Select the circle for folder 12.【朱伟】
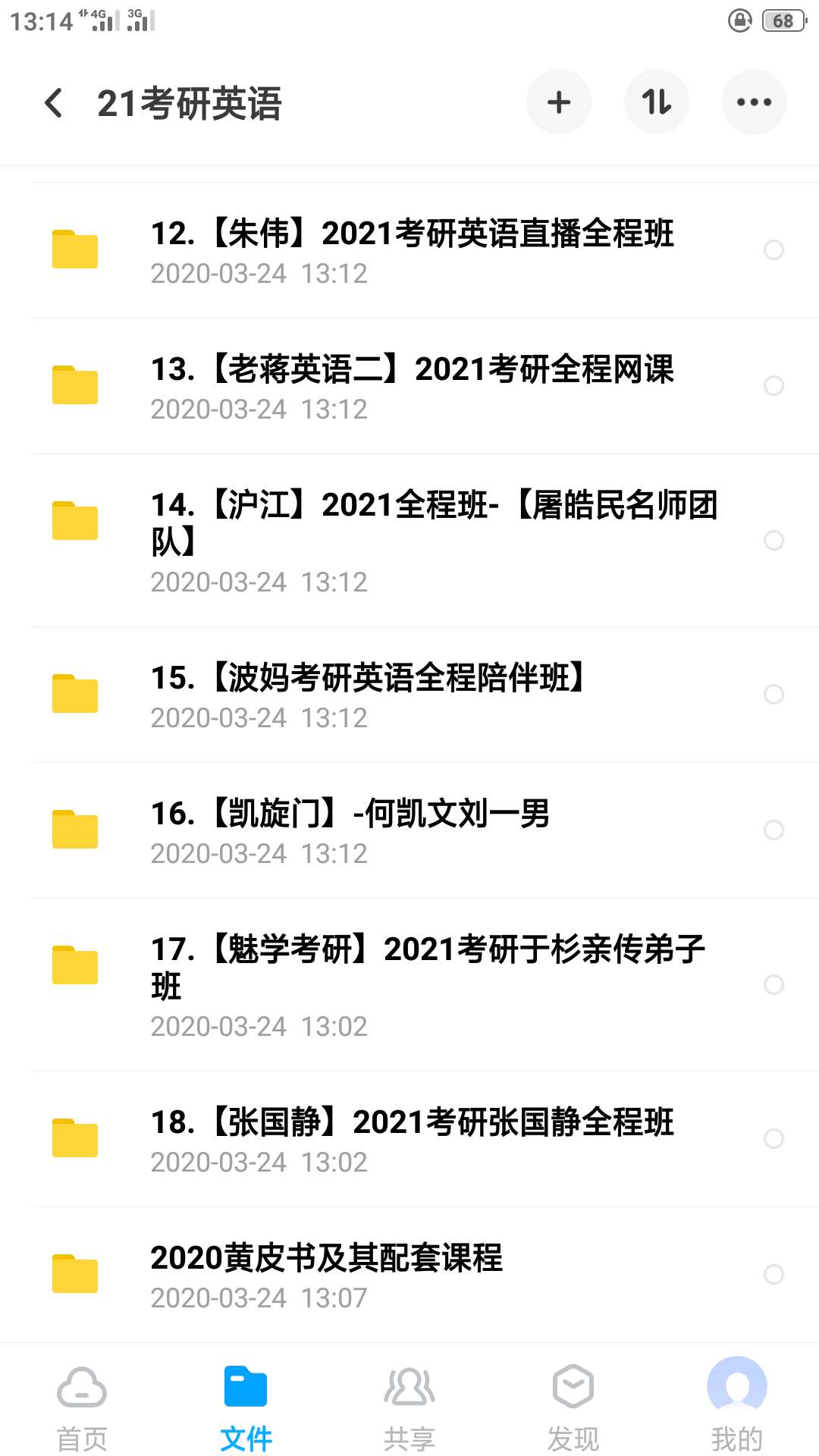 click(x=773, y=250)
